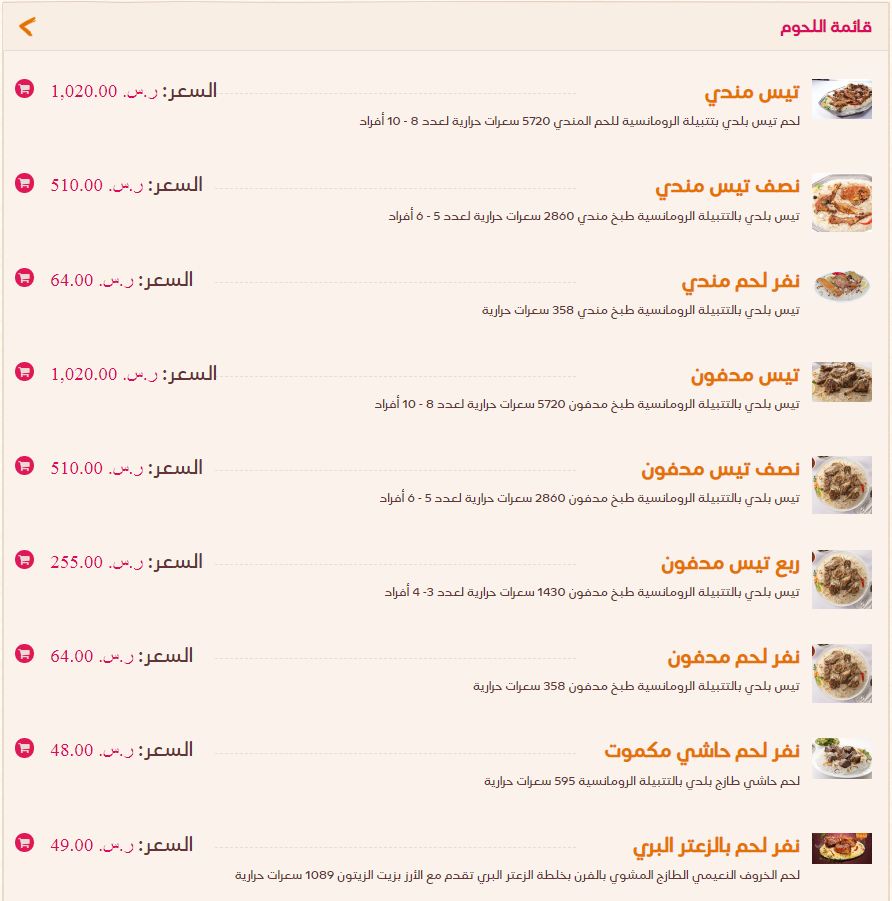Open the تيس مندي item title

[752, 94]
